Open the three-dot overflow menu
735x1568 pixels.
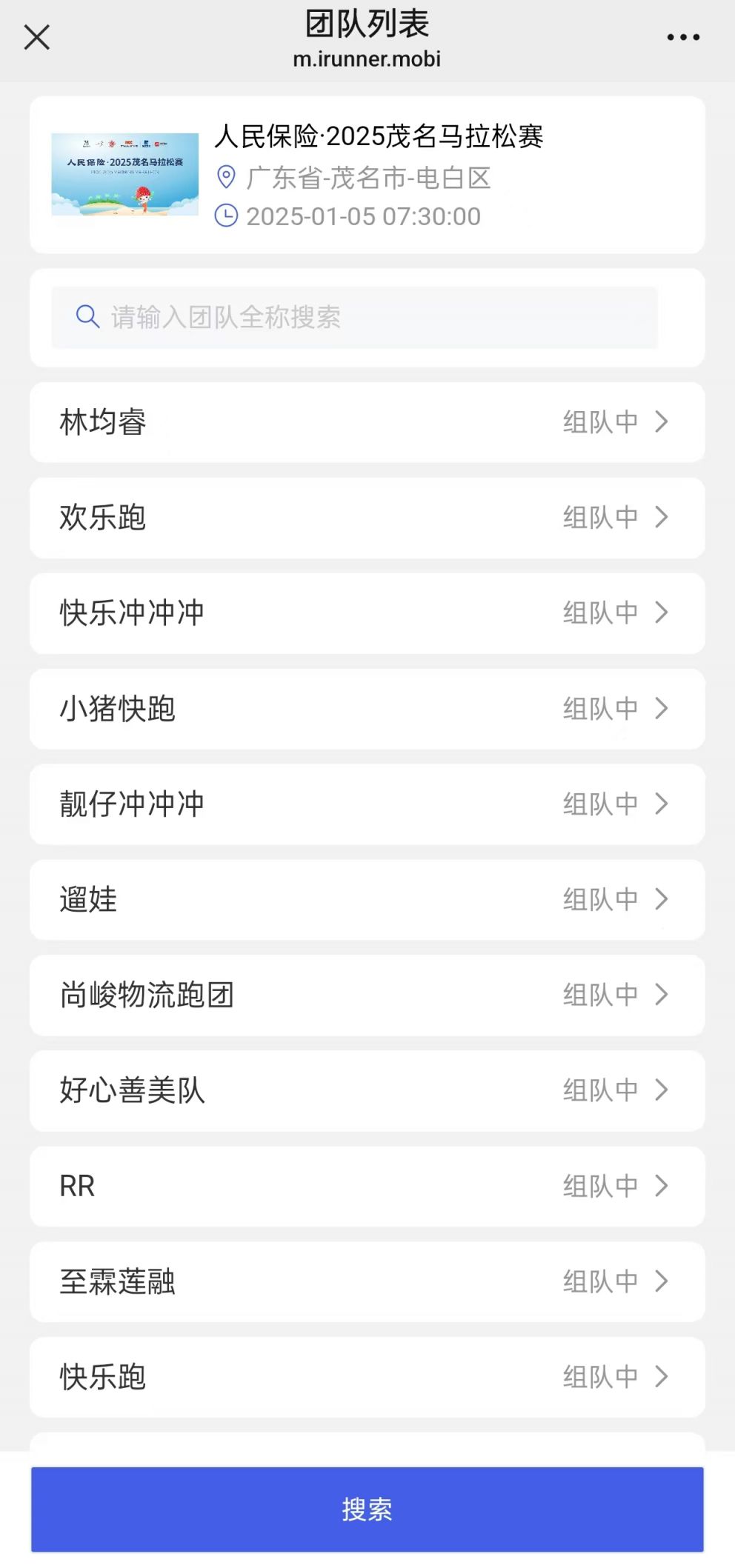682,37
